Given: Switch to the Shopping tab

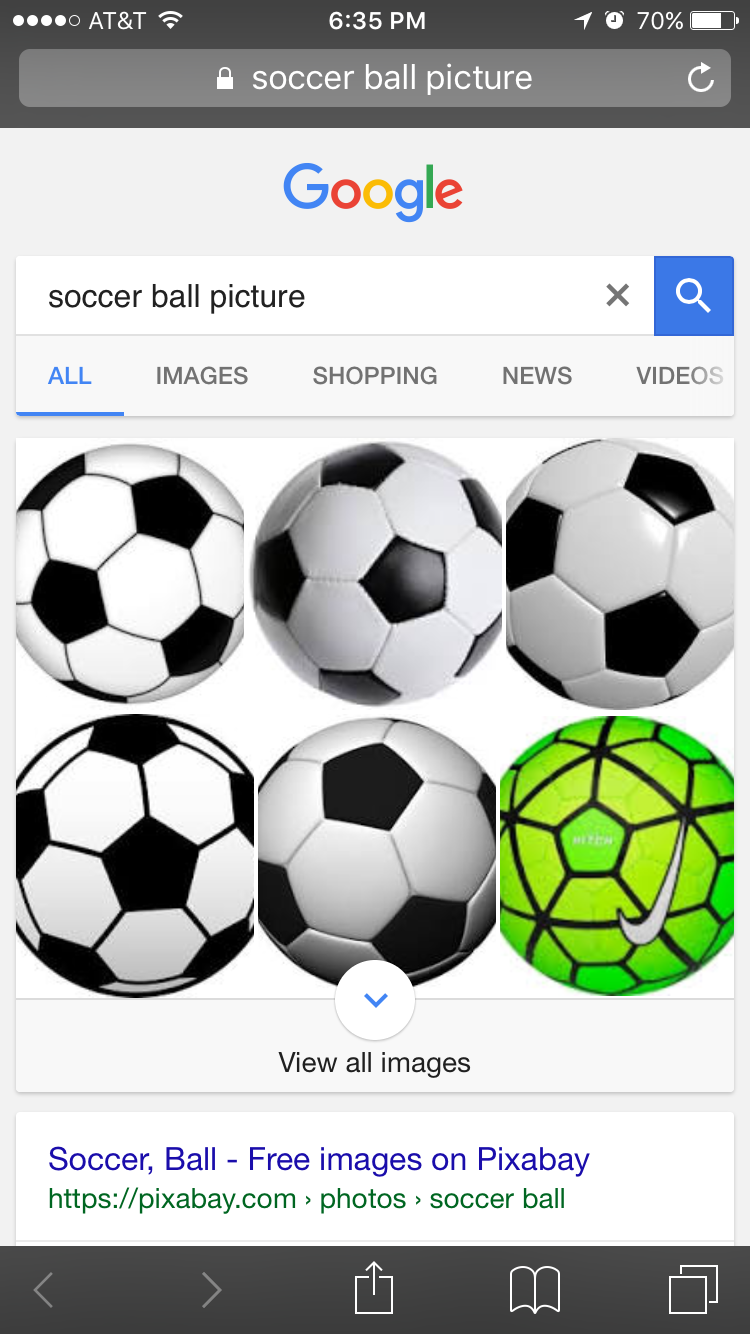Looking at the screenshot, I should pos(374,376).
